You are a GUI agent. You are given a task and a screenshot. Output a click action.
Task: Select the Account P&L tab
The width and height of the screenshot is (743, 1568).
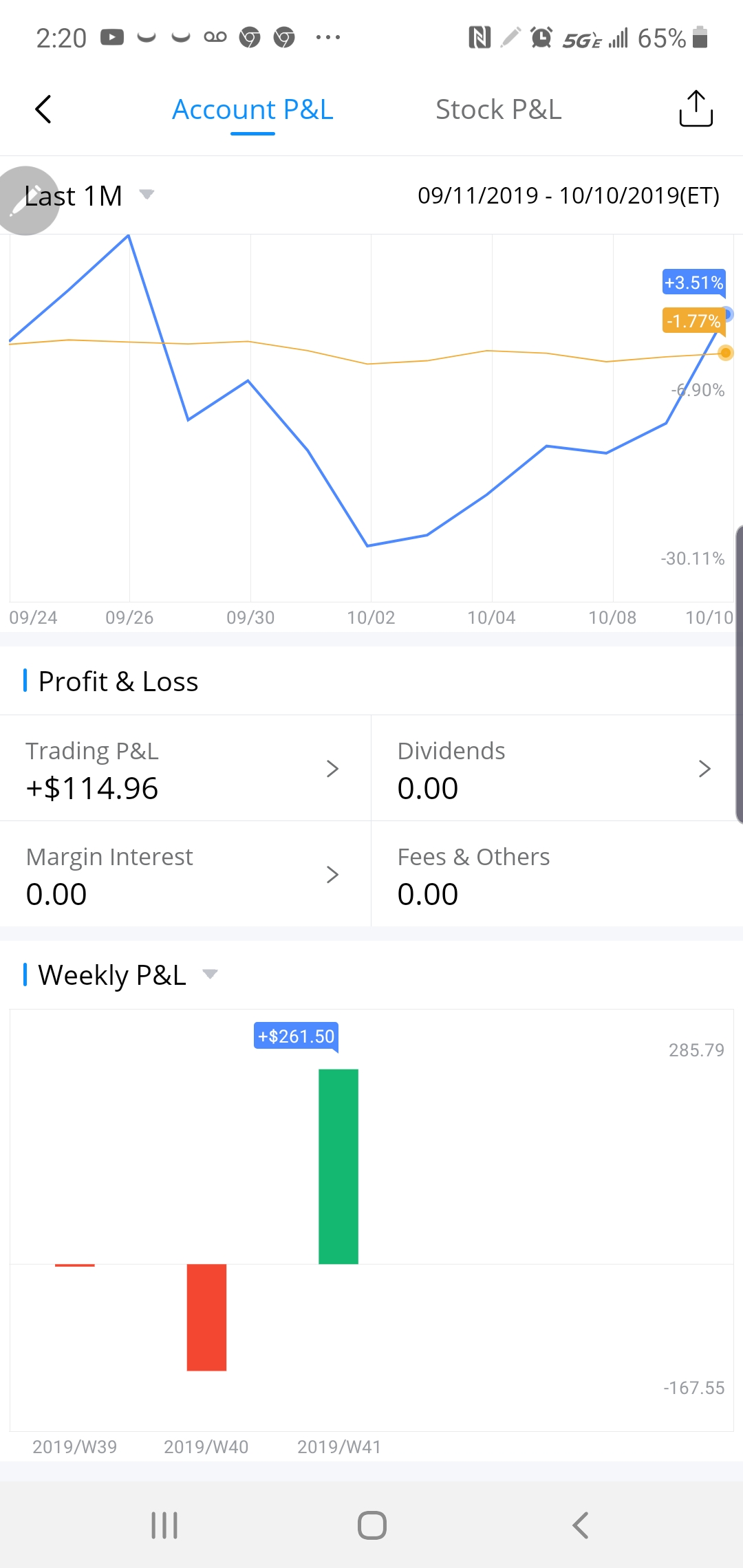click(x=252, y=109)
